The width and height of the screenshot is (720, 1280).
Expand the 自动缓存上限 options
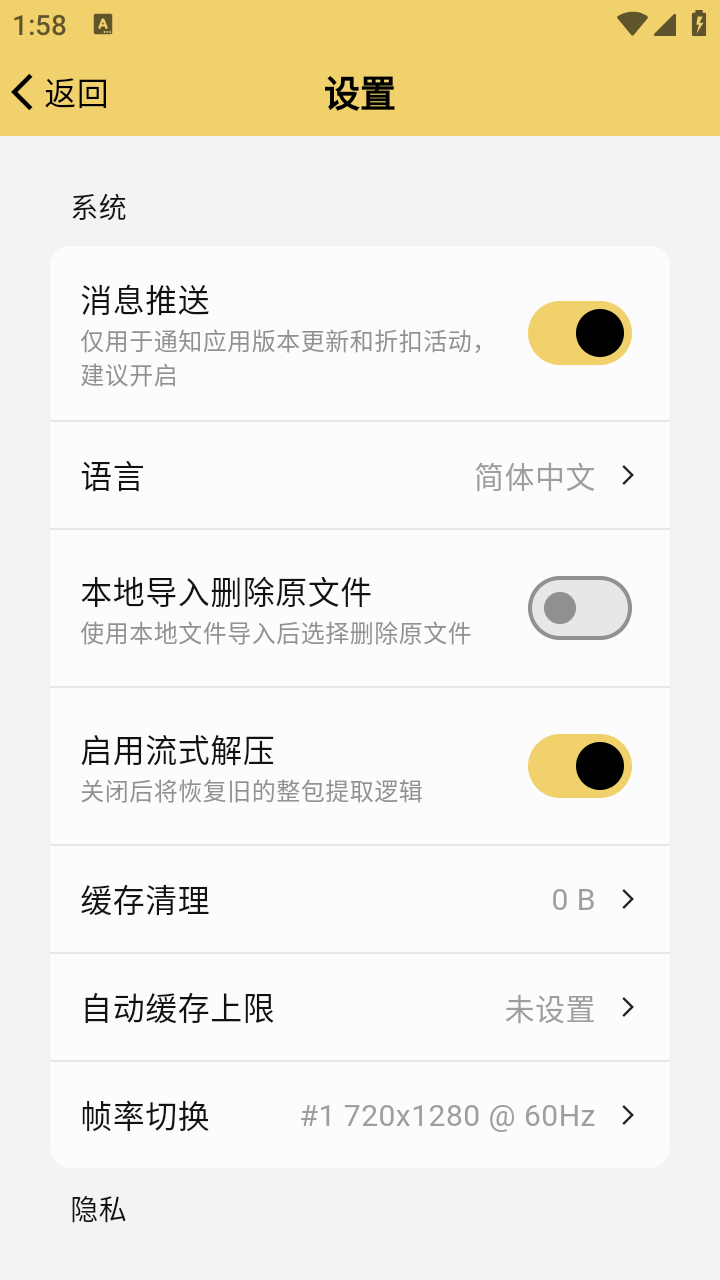tap(628, 1008)
